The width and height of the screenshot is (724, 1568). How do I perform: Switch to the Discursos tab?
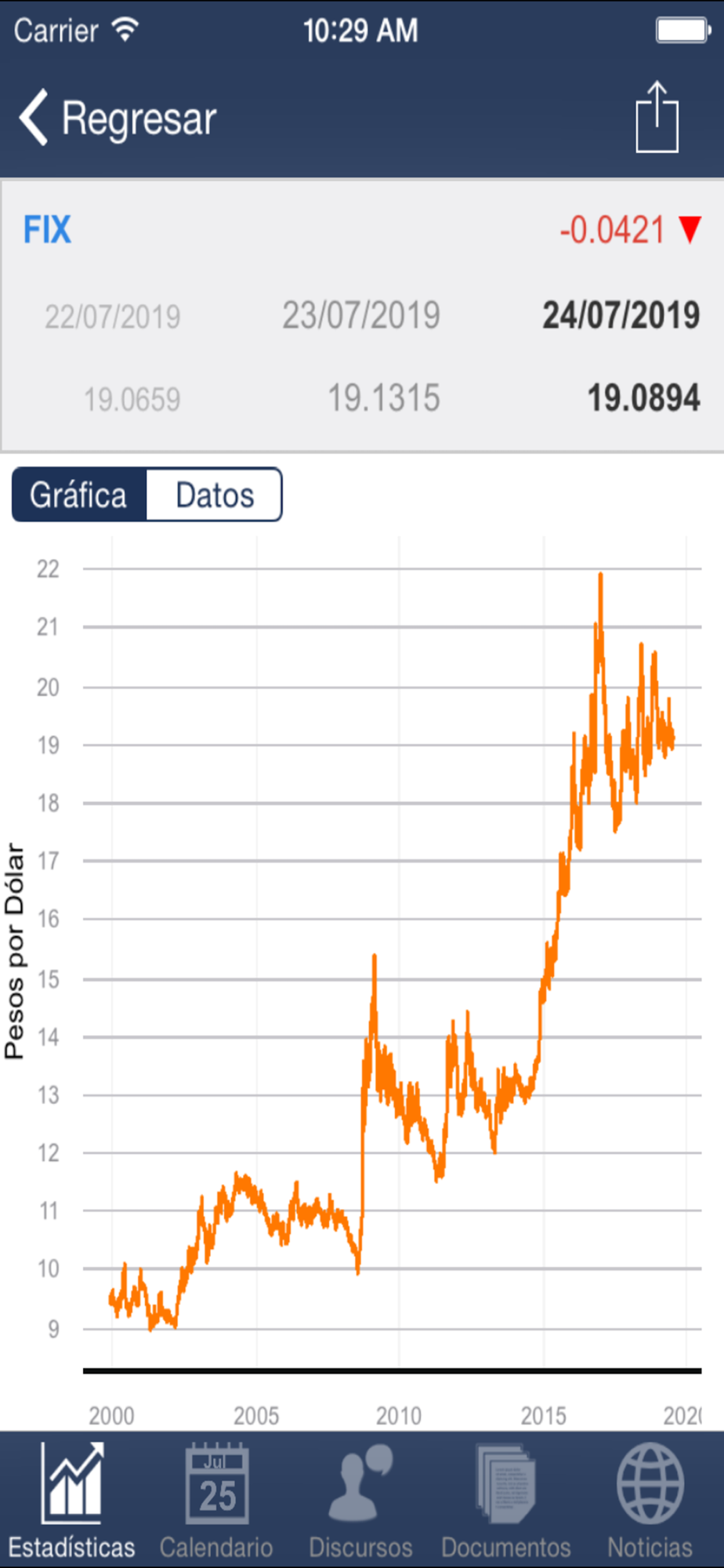(x=361, y=1501)
